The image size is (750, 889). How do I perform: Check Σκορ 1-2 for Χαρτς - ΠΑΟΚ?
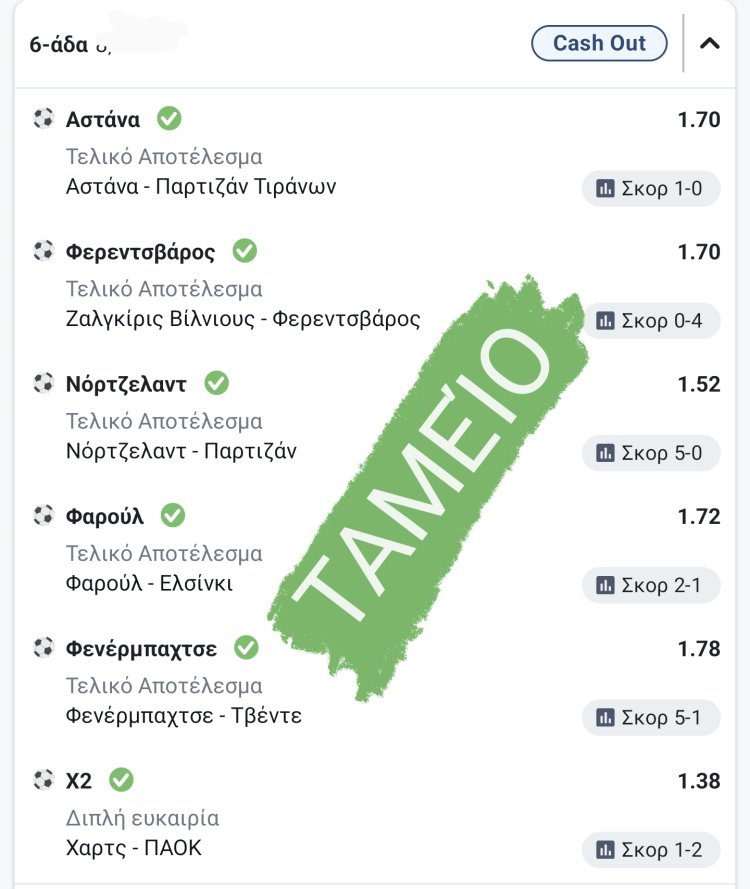click(x=651, y=849)
